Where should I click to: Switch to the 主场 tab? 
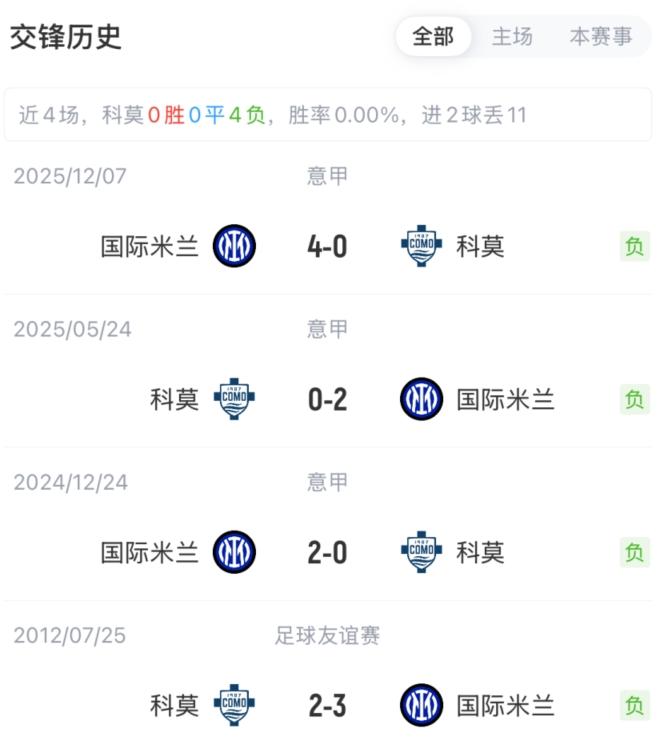click(x=512, y=37)
